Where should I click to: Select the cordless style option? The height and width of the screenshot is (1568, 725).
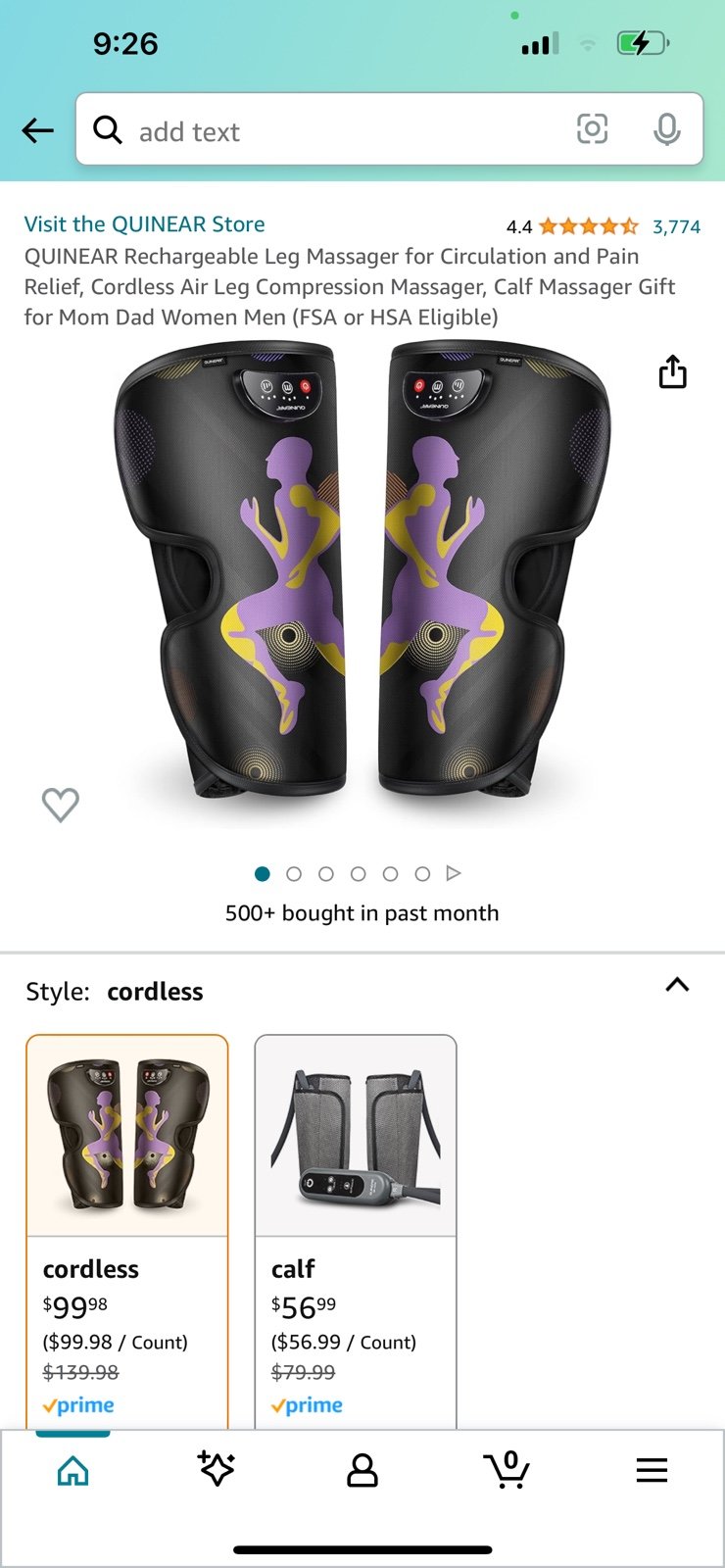click(x=127, y=1231)
